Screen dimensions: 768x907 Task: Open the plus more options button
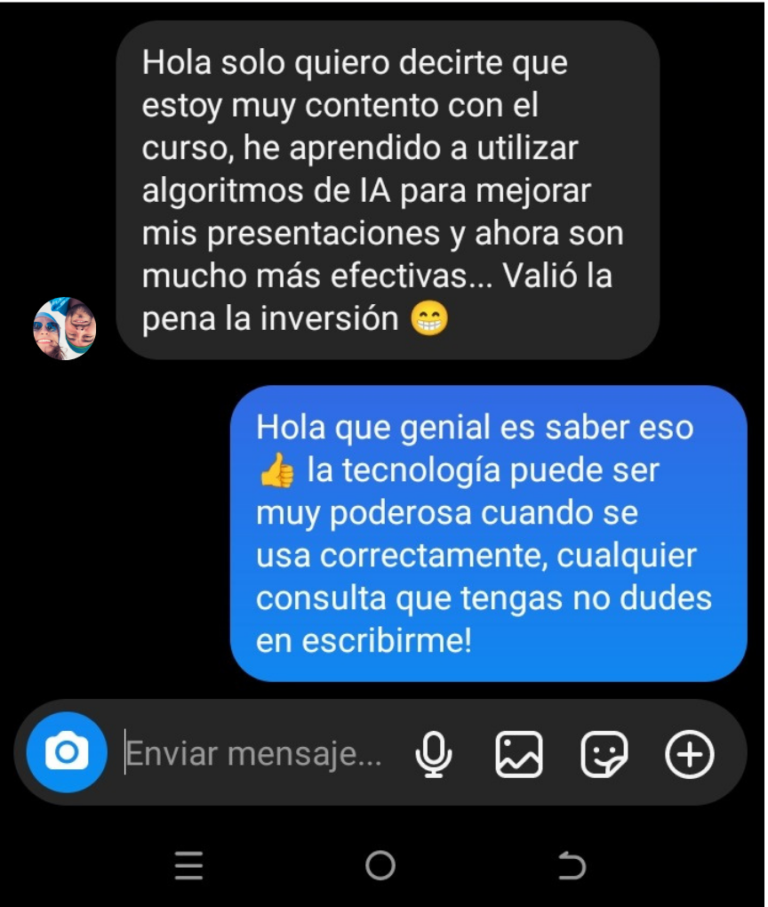tap(690, 754)
